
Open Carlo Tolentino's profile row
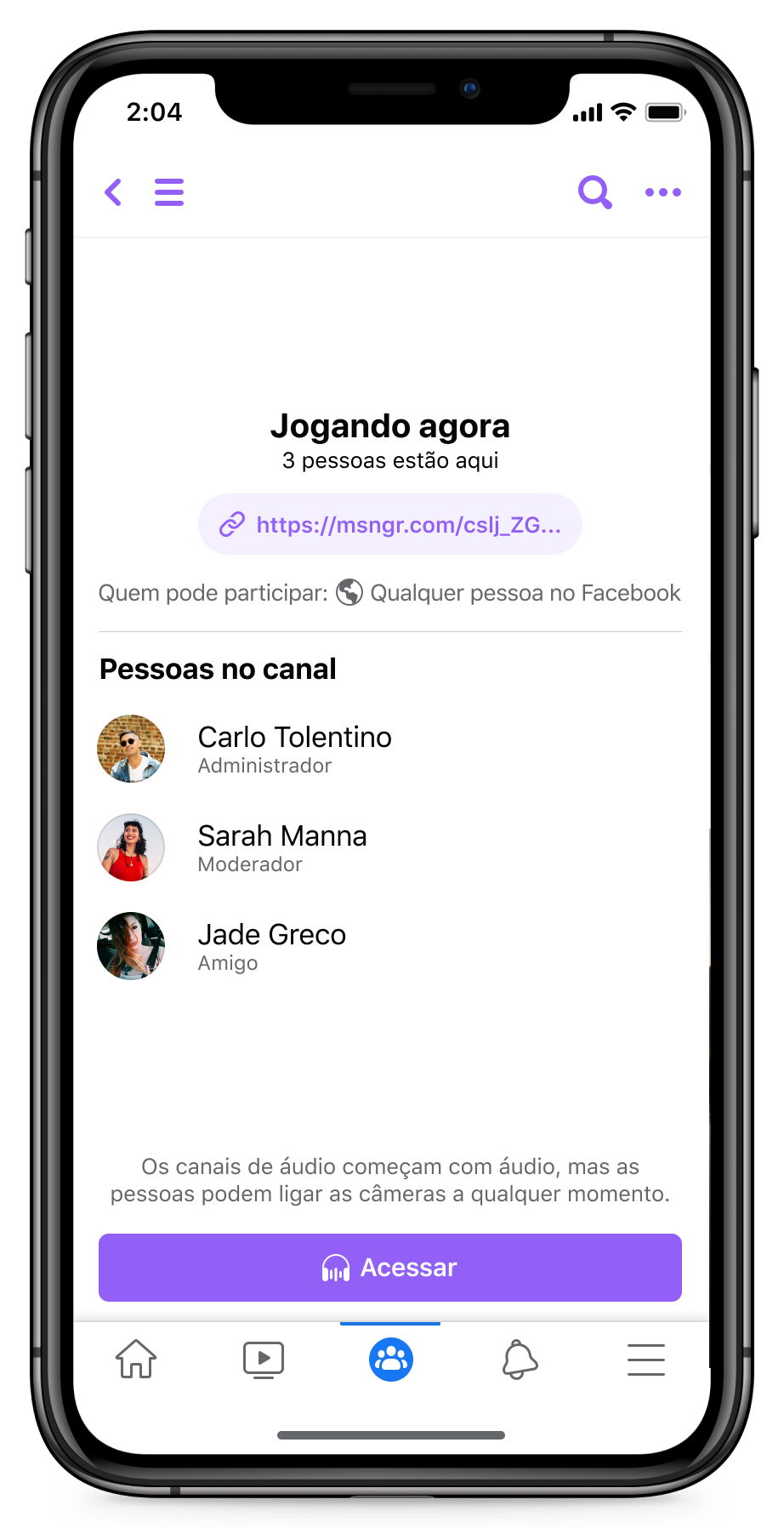[x=294, y=749]
